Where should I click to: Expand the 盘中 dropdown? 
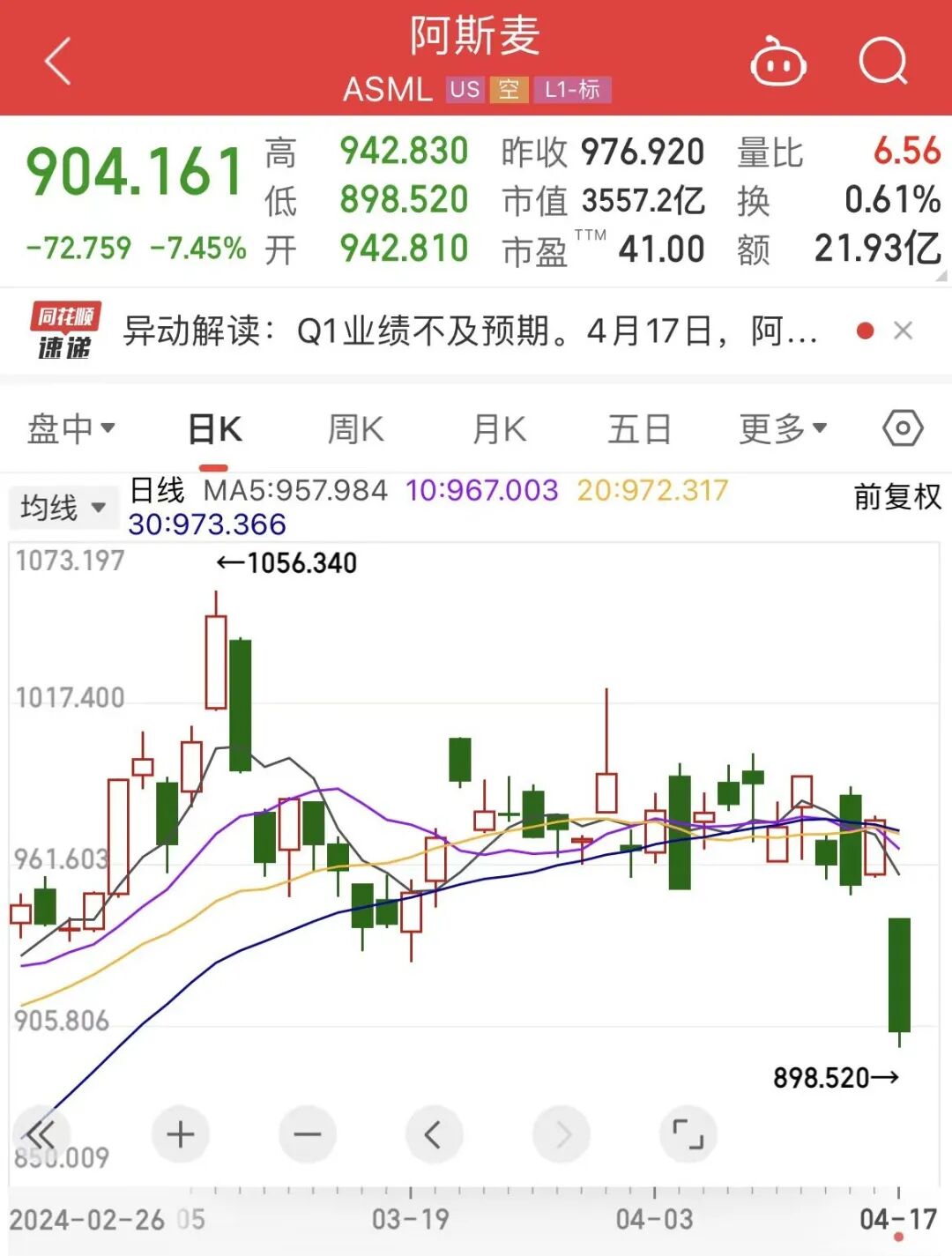pyautogui.click(x=71, y=429)
